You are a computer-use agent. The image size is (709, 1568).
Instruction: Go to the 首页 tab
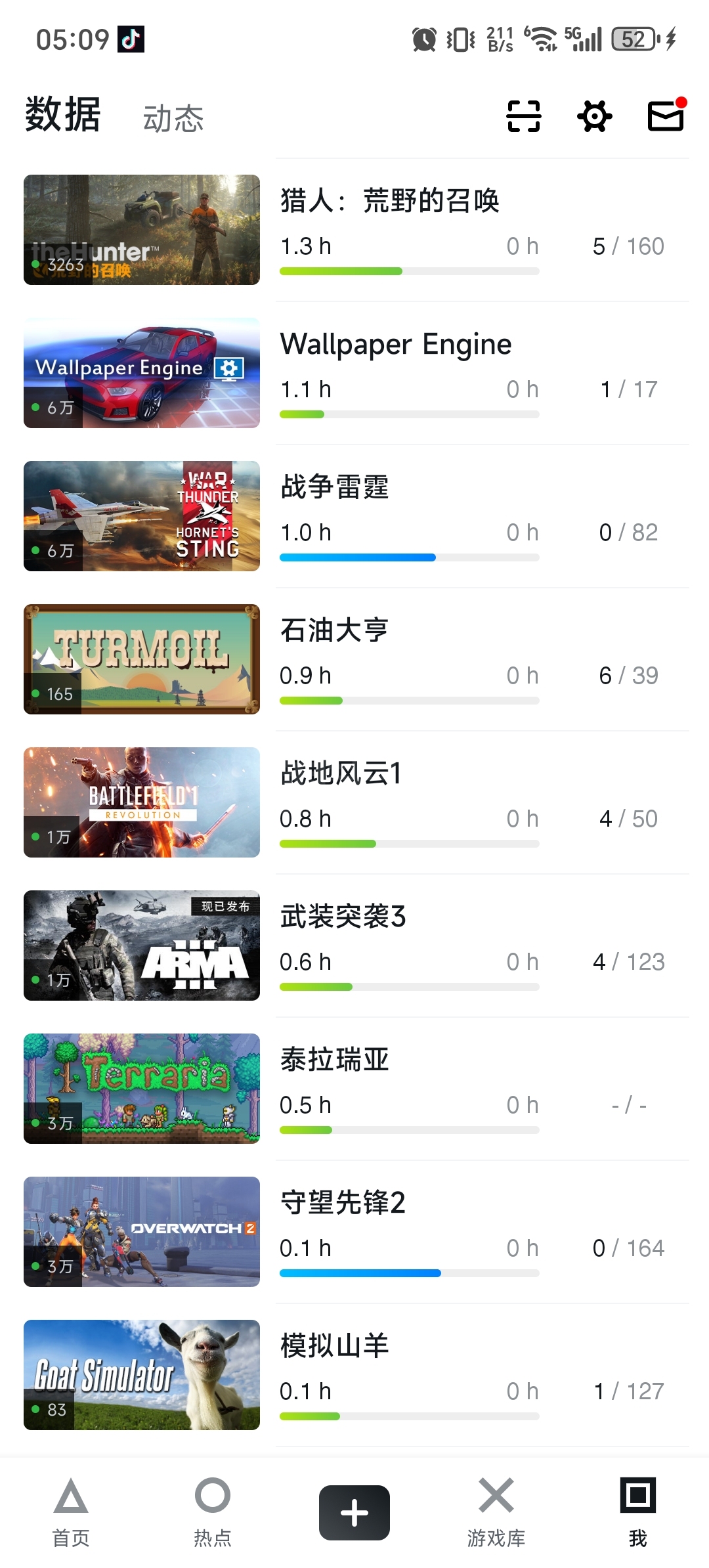pos(71,1512)
